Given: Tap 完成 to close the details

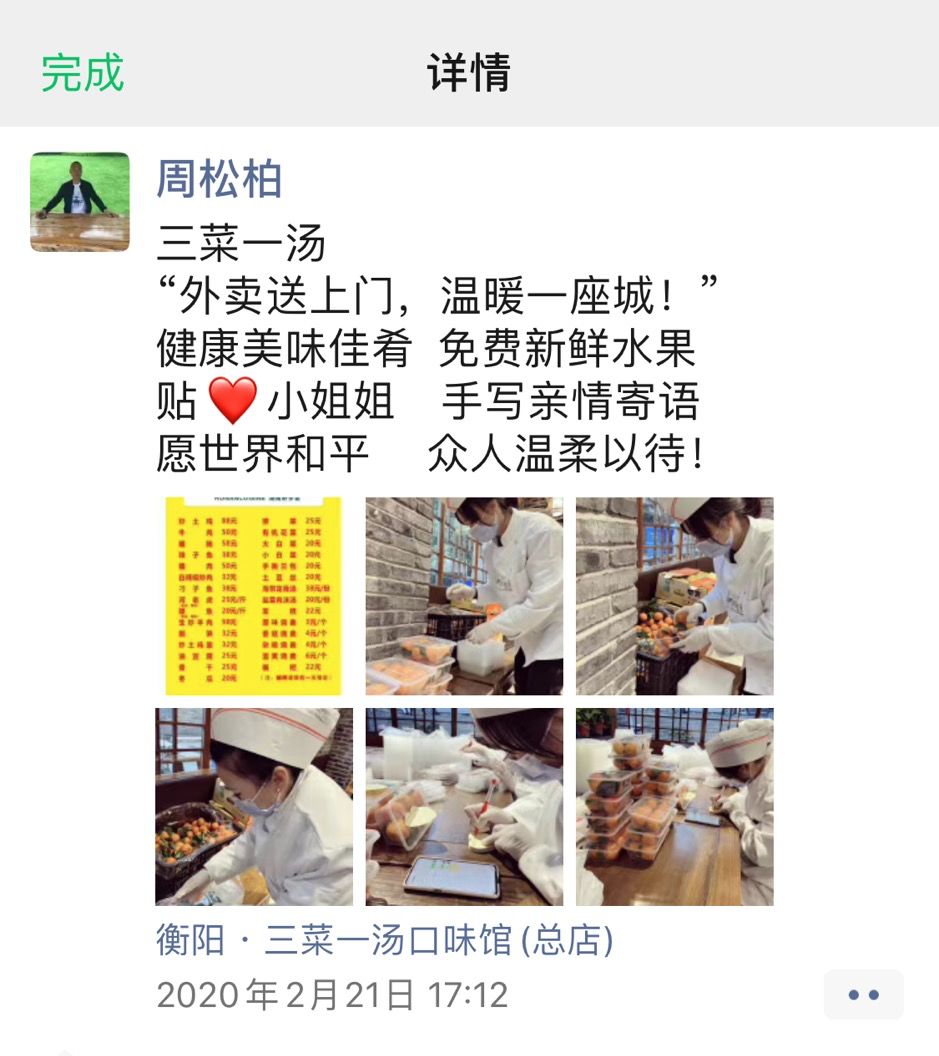Looking at the screenshot, I should tap(82, 73).
